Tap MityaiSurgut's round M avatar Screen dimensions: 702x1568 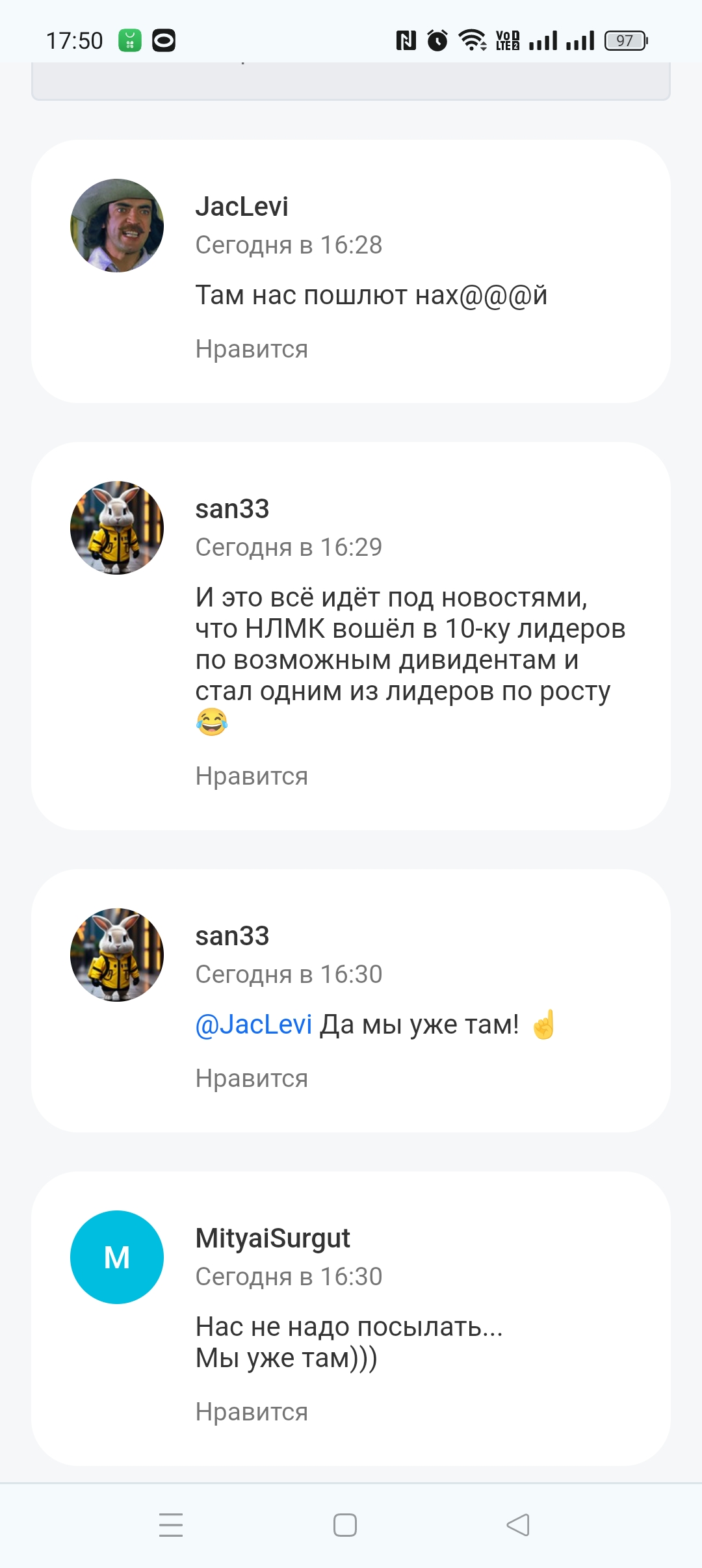pyautogui.click(x=117, y=1257)
